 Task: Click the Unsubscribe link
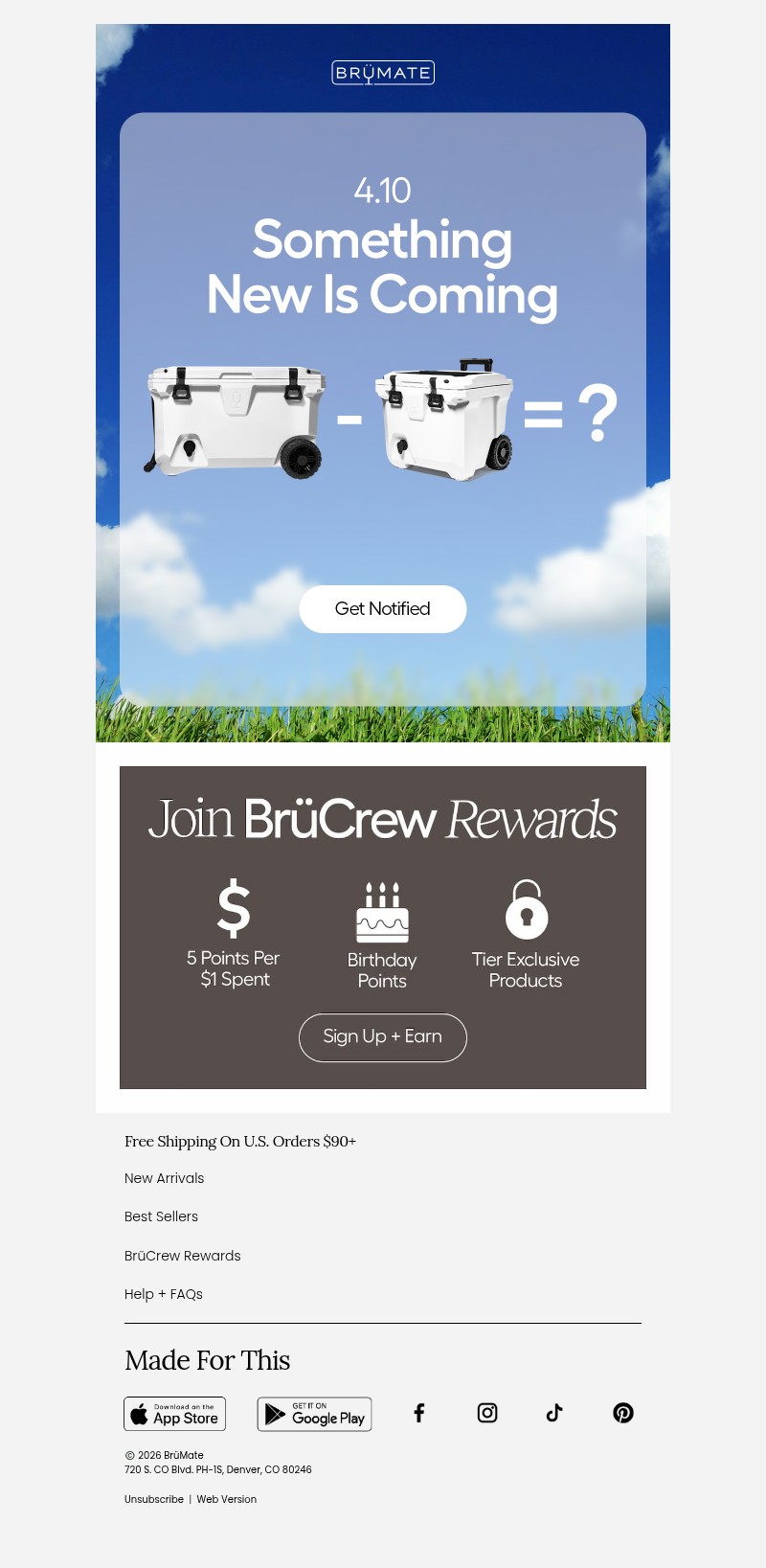(153, 1499)
